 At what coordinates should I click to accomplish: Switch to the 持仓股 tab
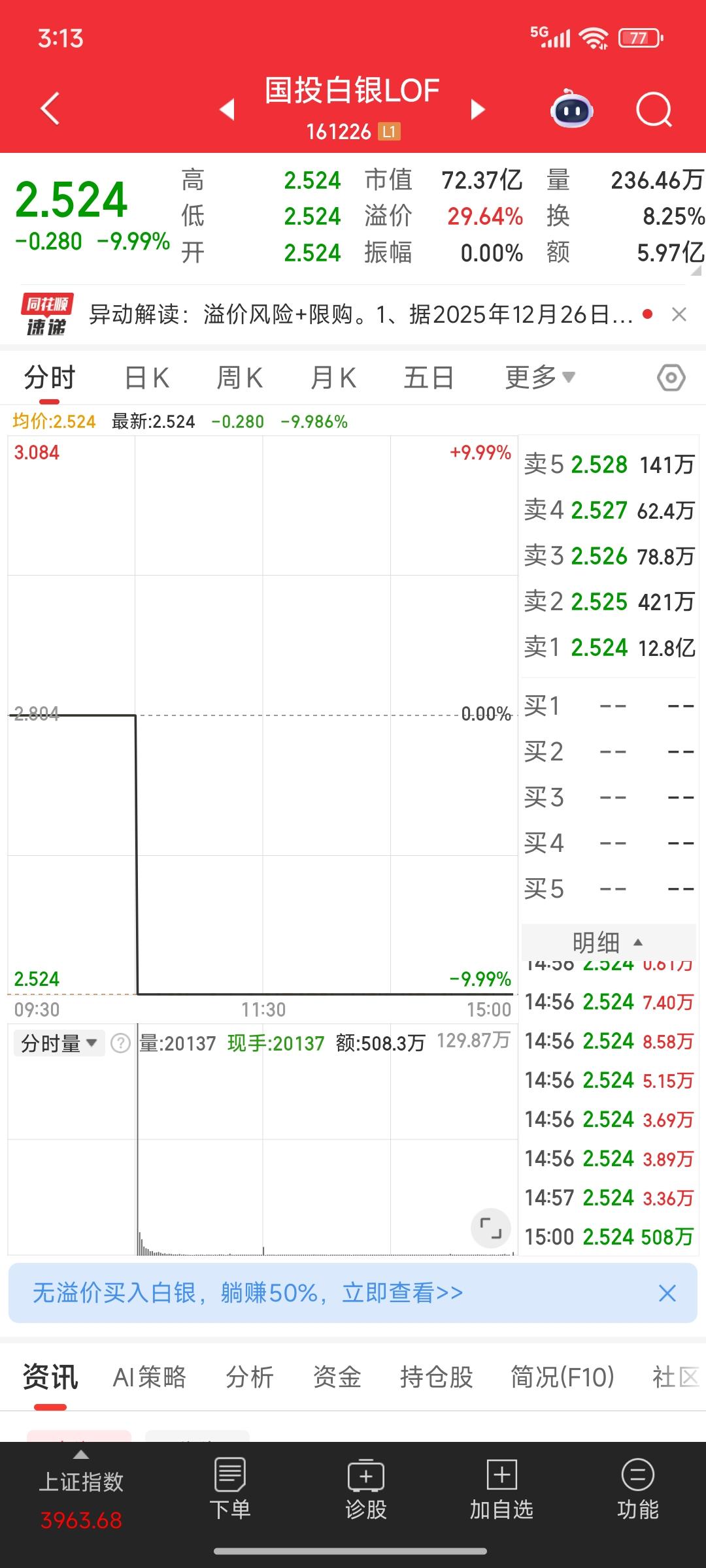pyautogui.click(x=437, y=1377)
